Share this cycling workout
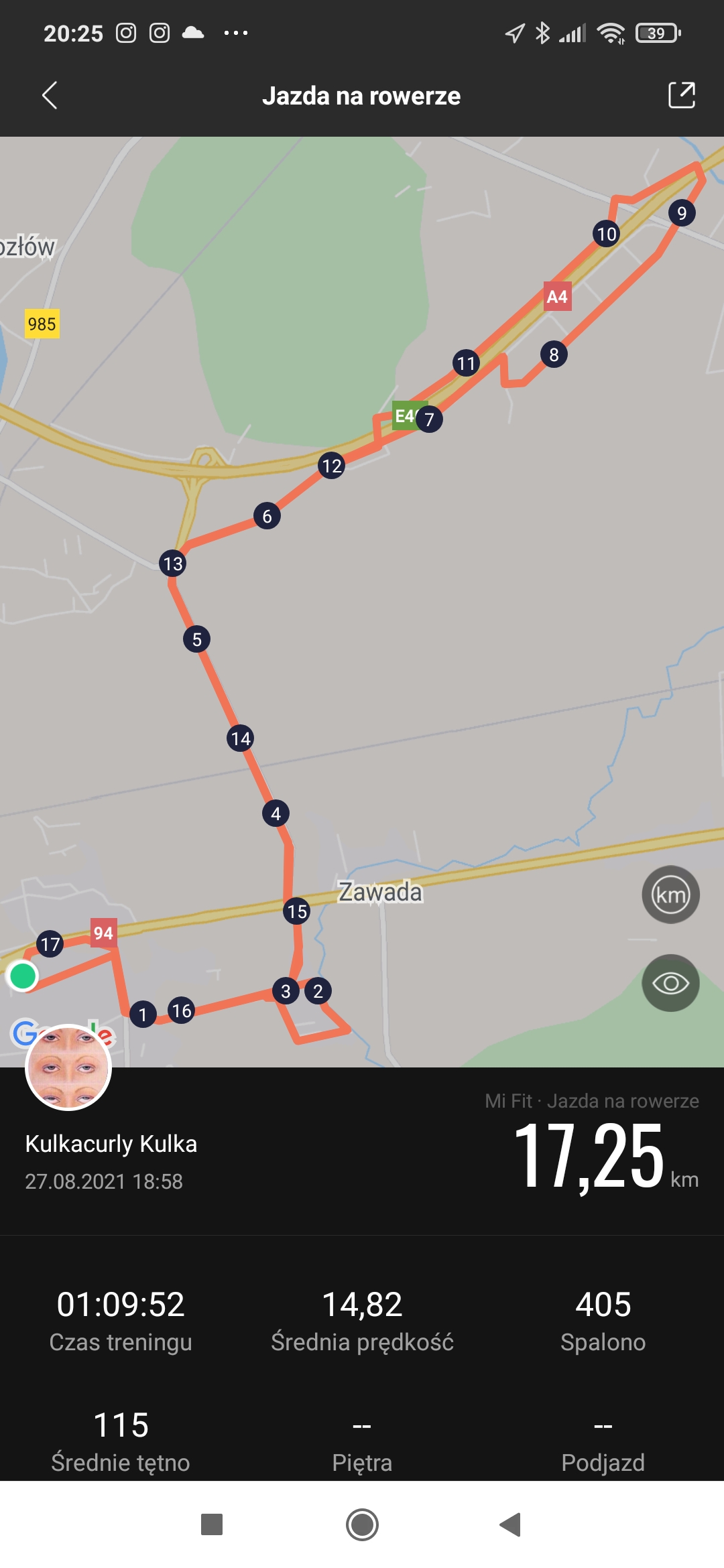This screenshot has width=724, height=1568. 681,95
